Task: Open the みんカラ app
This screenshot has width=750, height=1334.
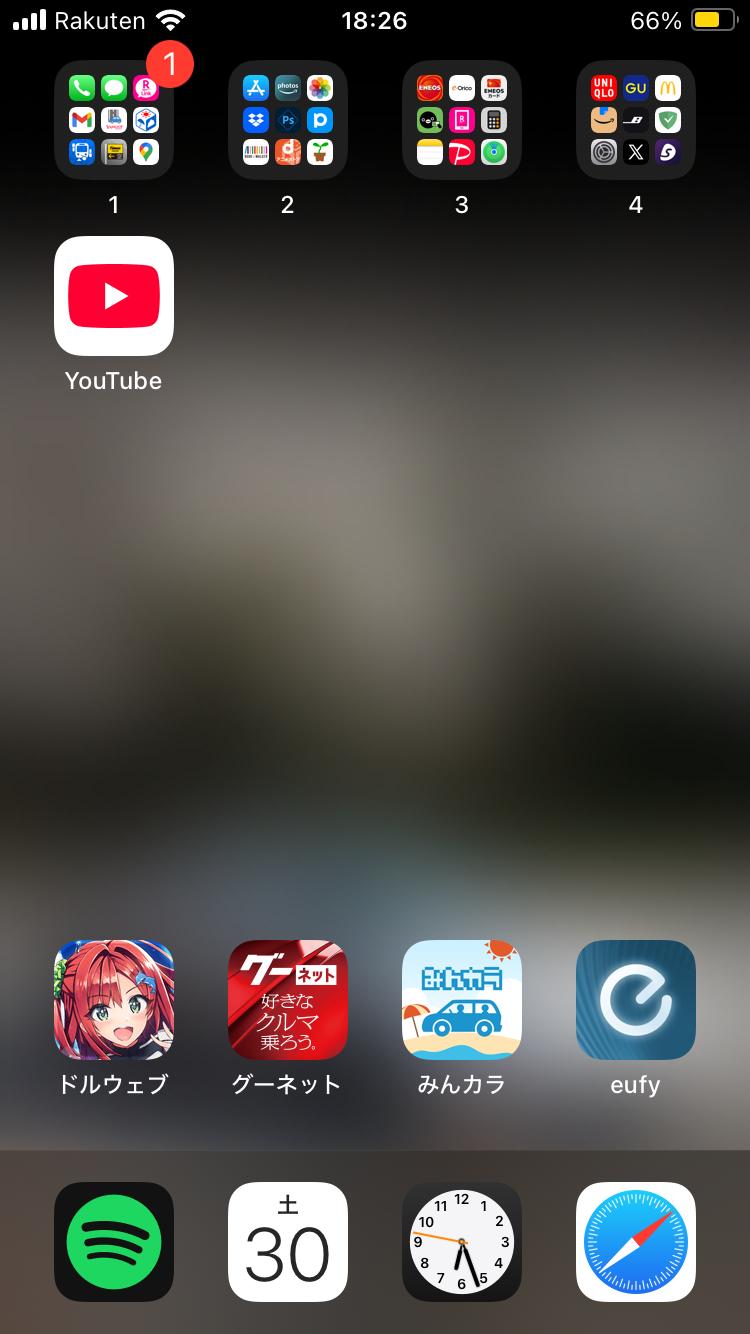Action: pyautogui.click(x=462, y=1000)
